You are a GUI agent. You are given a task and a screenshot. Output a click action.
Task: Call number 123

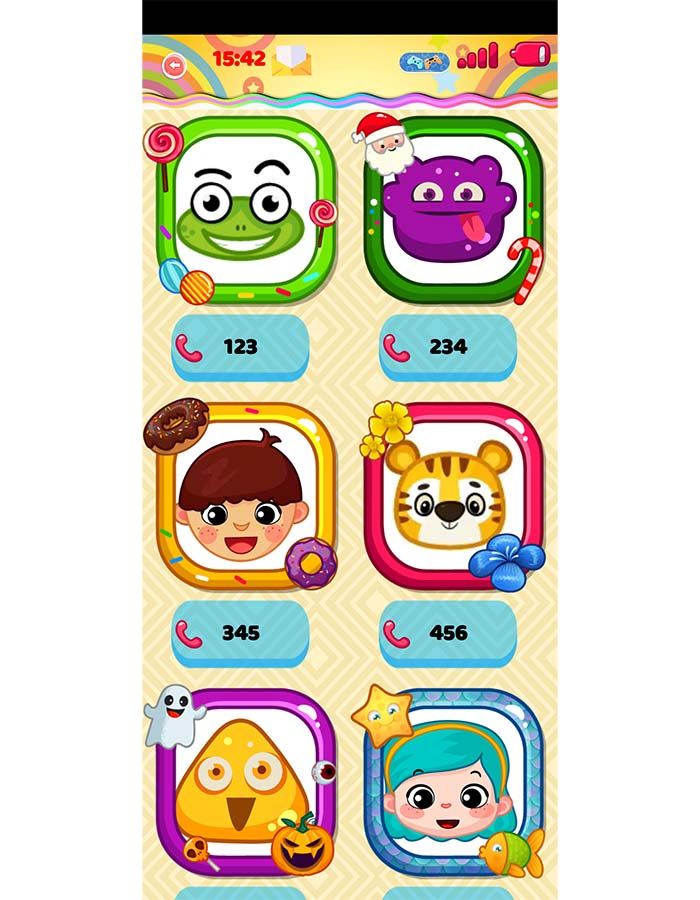[240, 347]
